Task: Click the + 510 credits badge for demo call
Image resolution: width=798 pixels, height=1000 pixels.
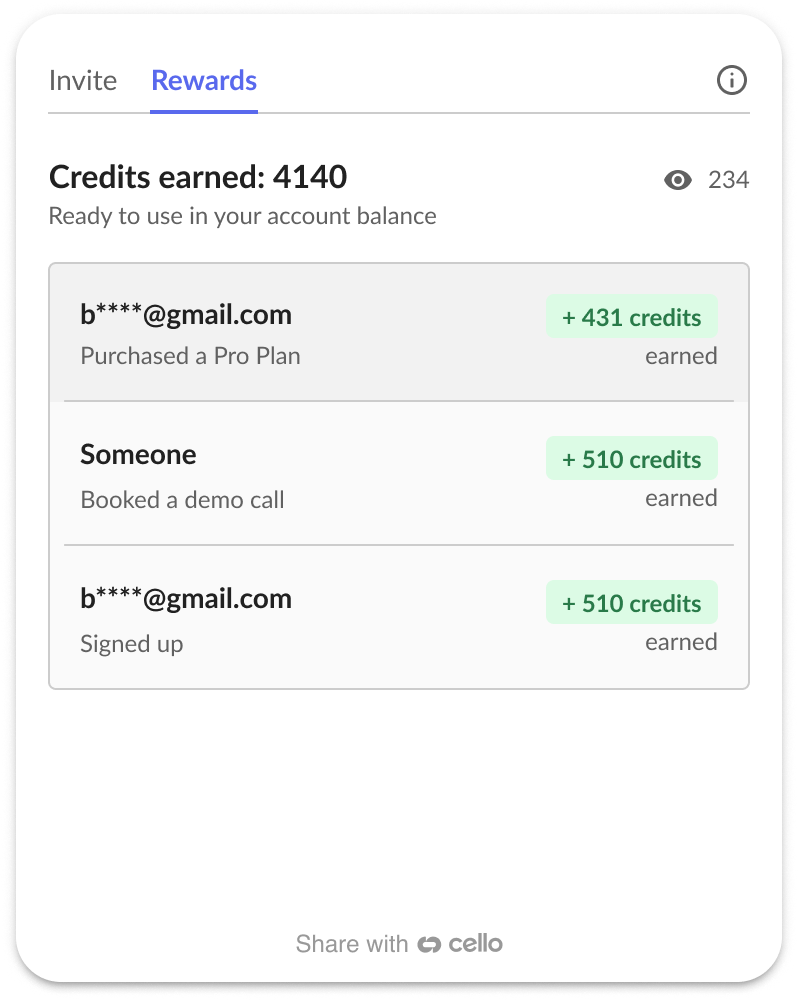Action: [631, 458]
